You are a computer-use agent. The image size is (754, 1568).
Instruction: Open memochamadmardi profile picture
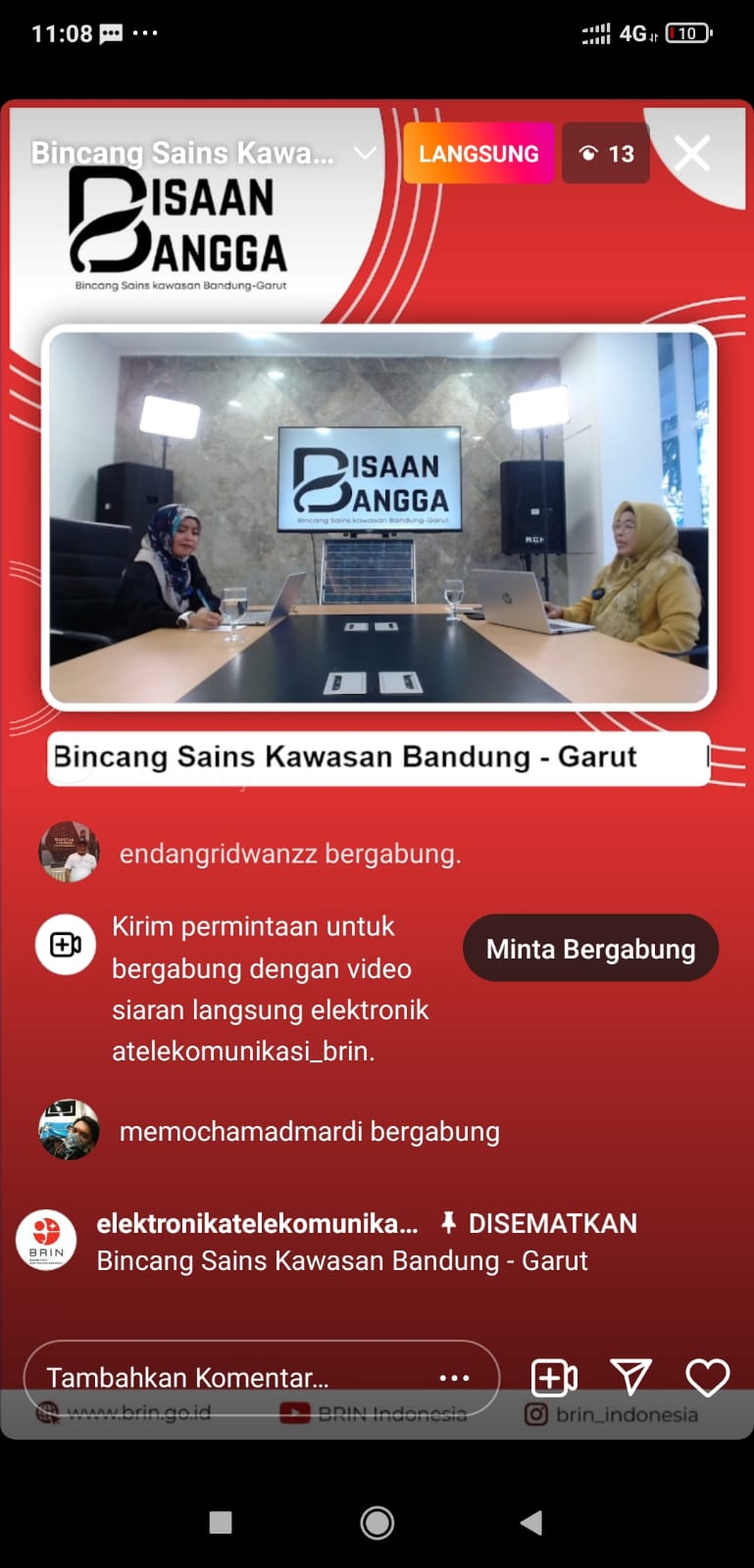pyautogui.click(x=69, y=1130)
